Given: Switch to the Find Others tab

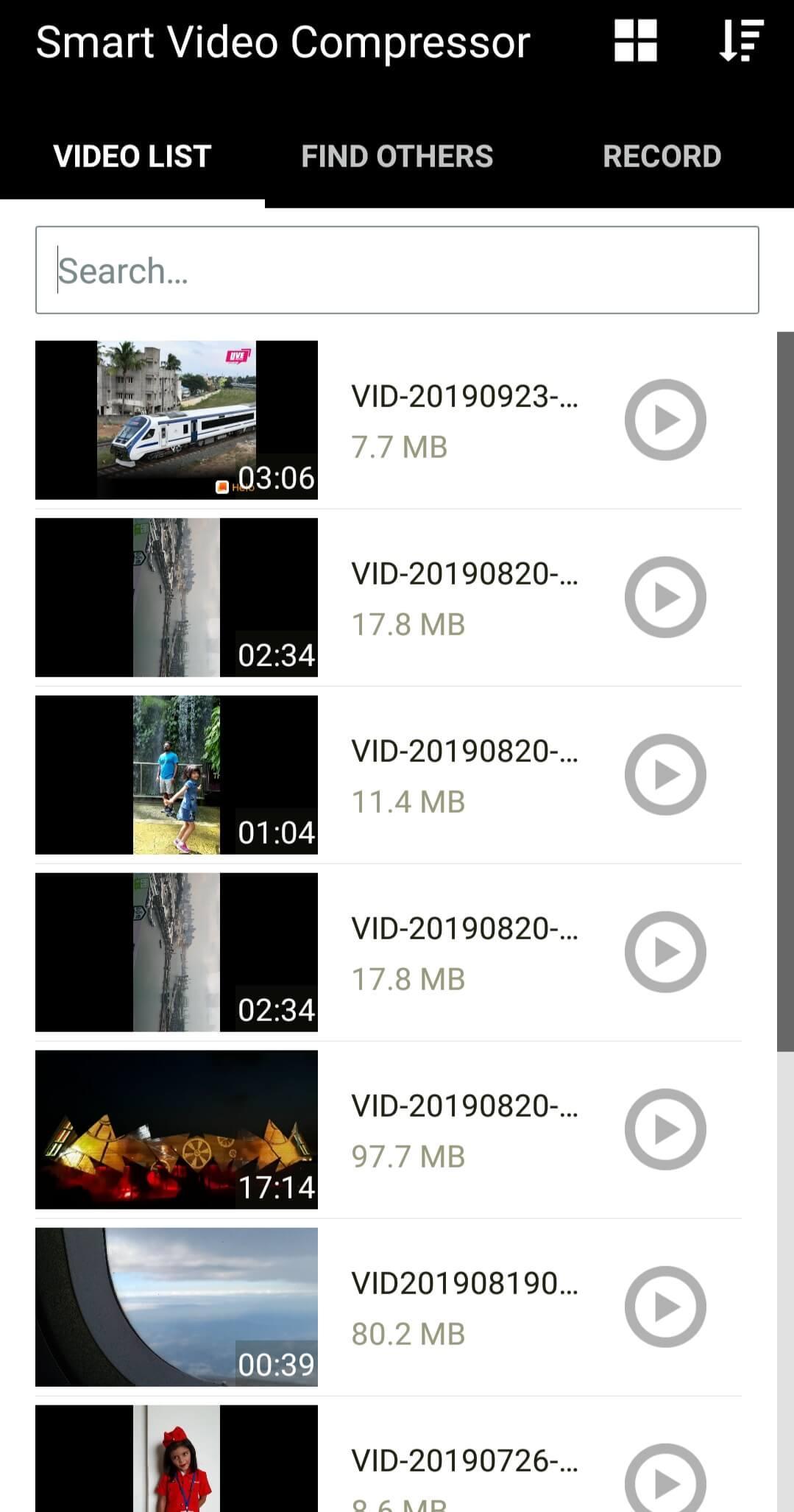Looking at the screenshot, I should (397, 156).
